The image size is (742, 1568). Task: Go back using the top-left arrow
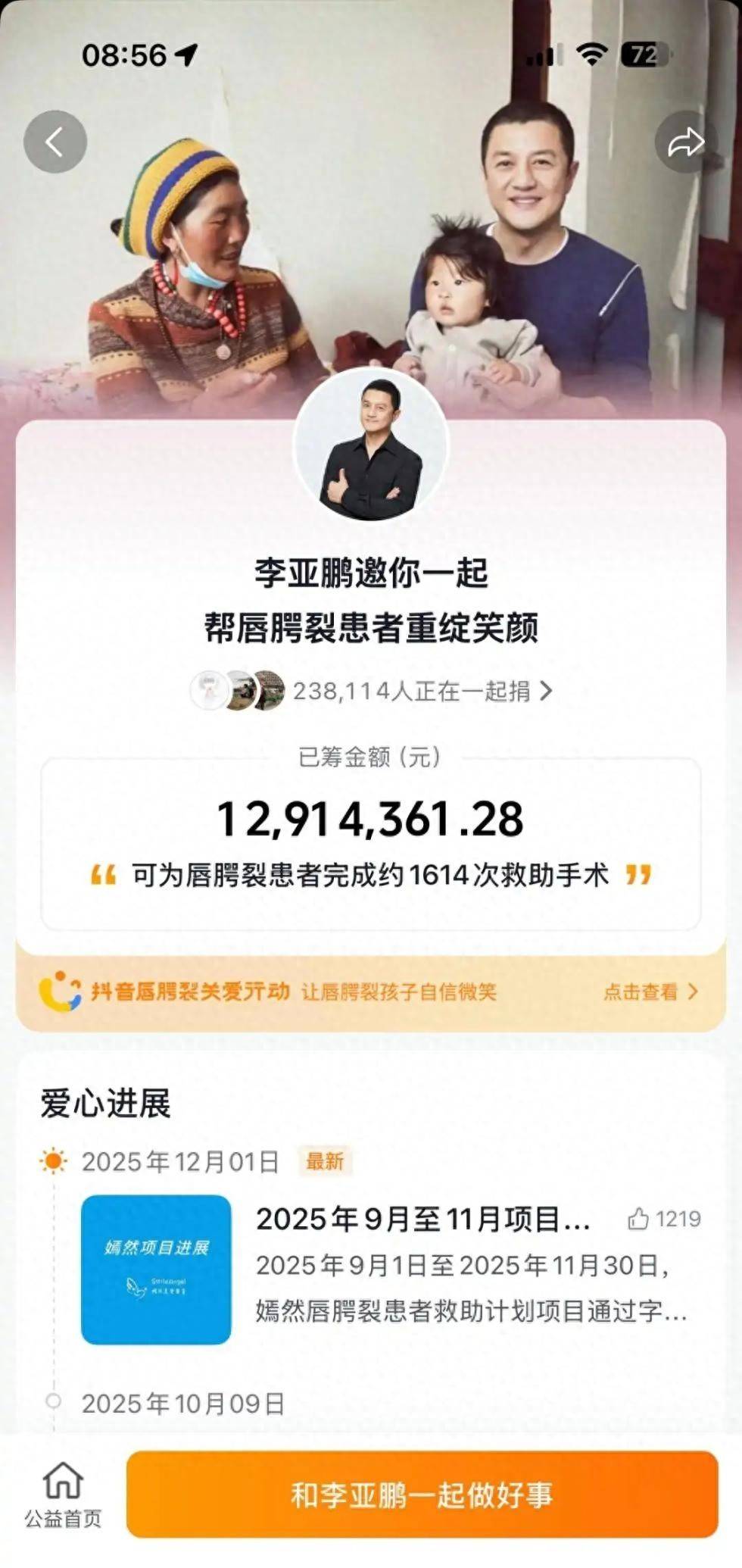pos(55,142)
